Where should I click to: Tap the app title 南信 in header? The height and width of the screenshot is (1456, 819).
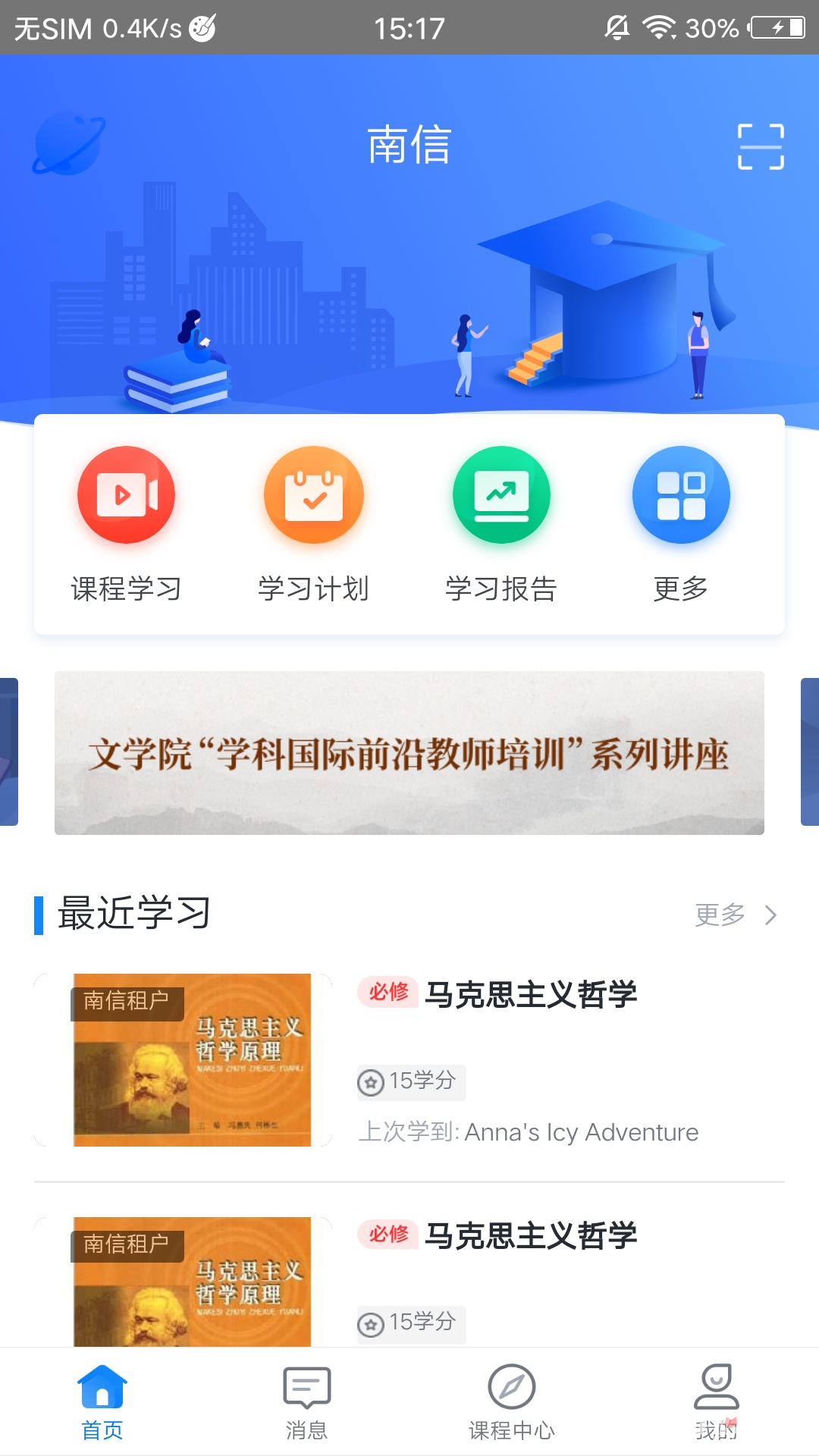(407, 146)
